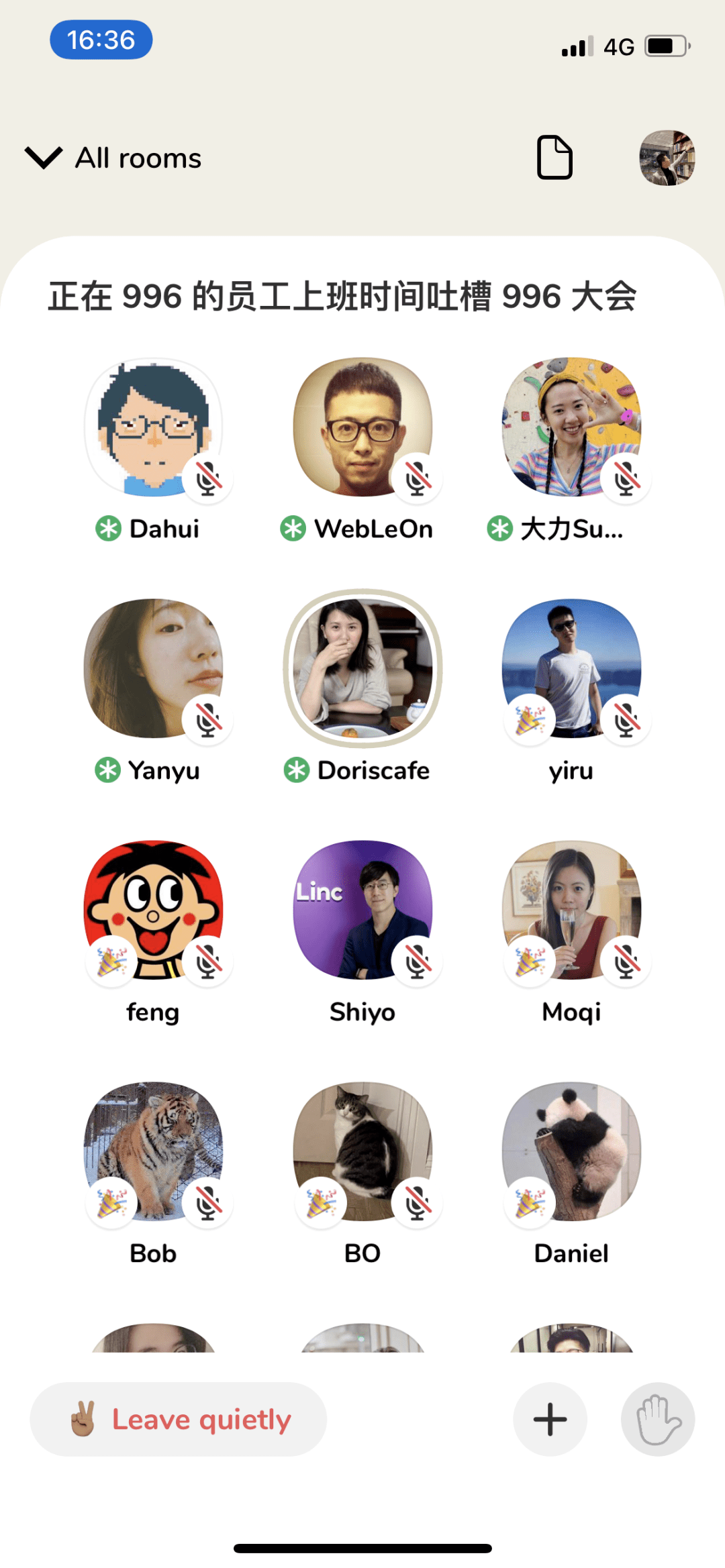View Yanyu's profile

click(x=154, y=668)
